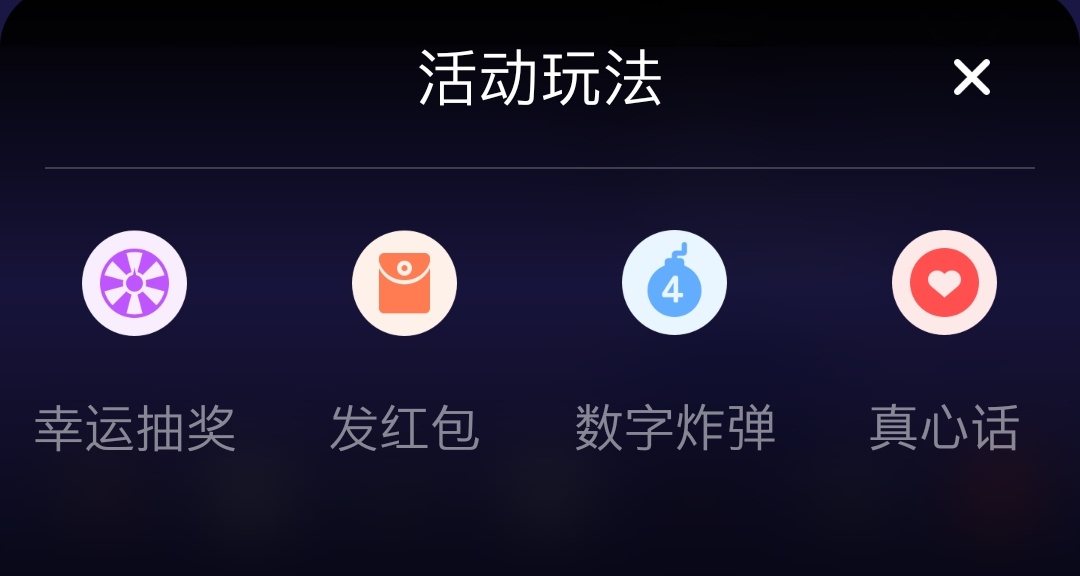Select 发红包 to send a red packet
This screenshot has height=576, width=1080.
tap(404, 283)
